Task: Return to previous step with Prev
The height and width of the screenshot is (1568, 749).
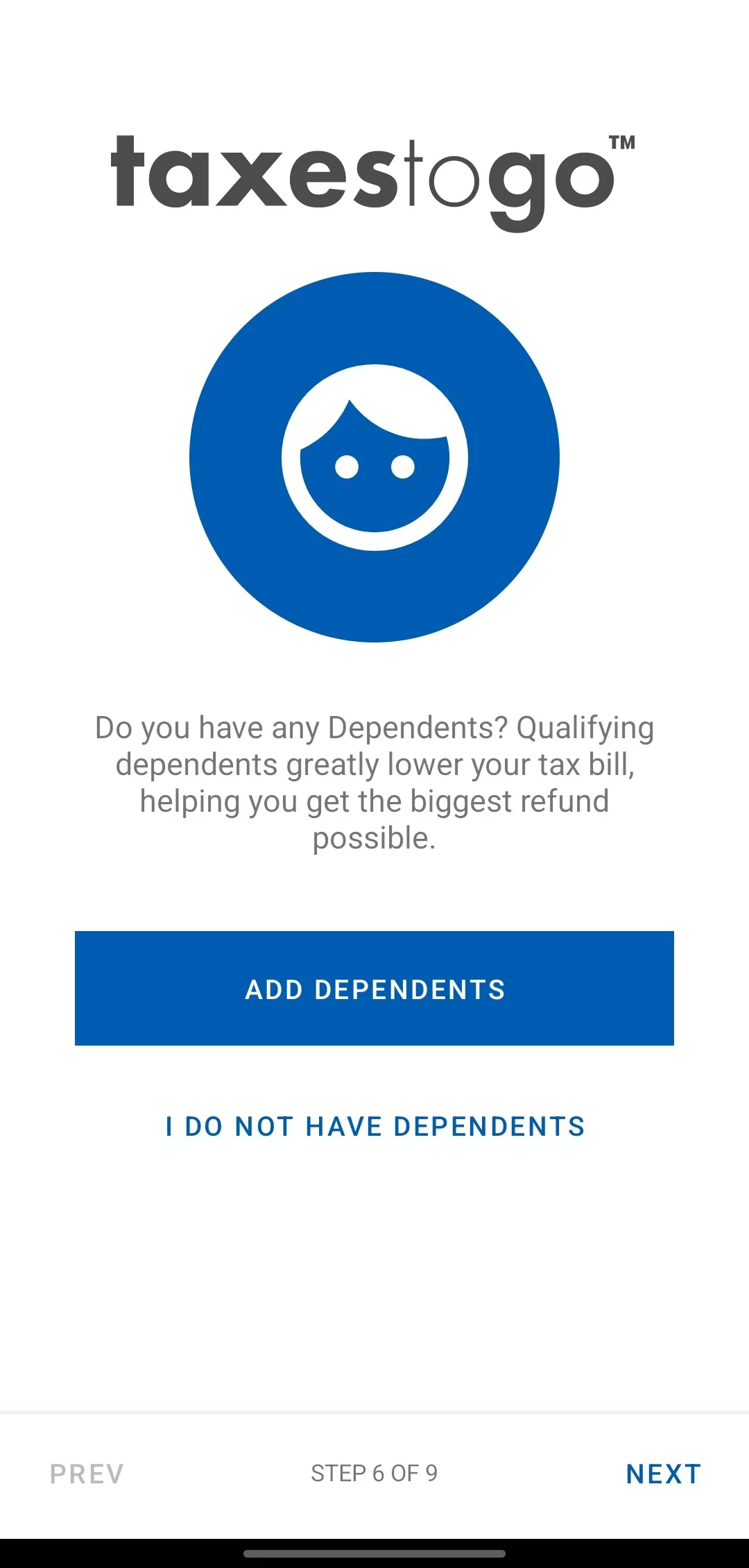Action: [87, 1474]
